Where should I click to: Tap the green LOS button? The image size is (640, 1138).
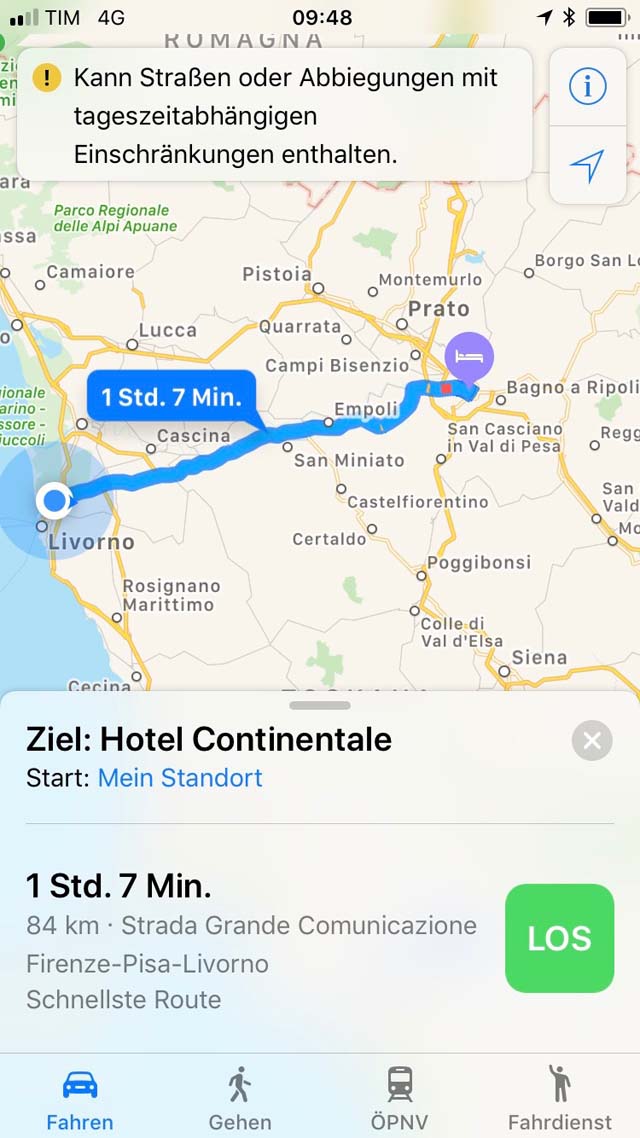559,938
